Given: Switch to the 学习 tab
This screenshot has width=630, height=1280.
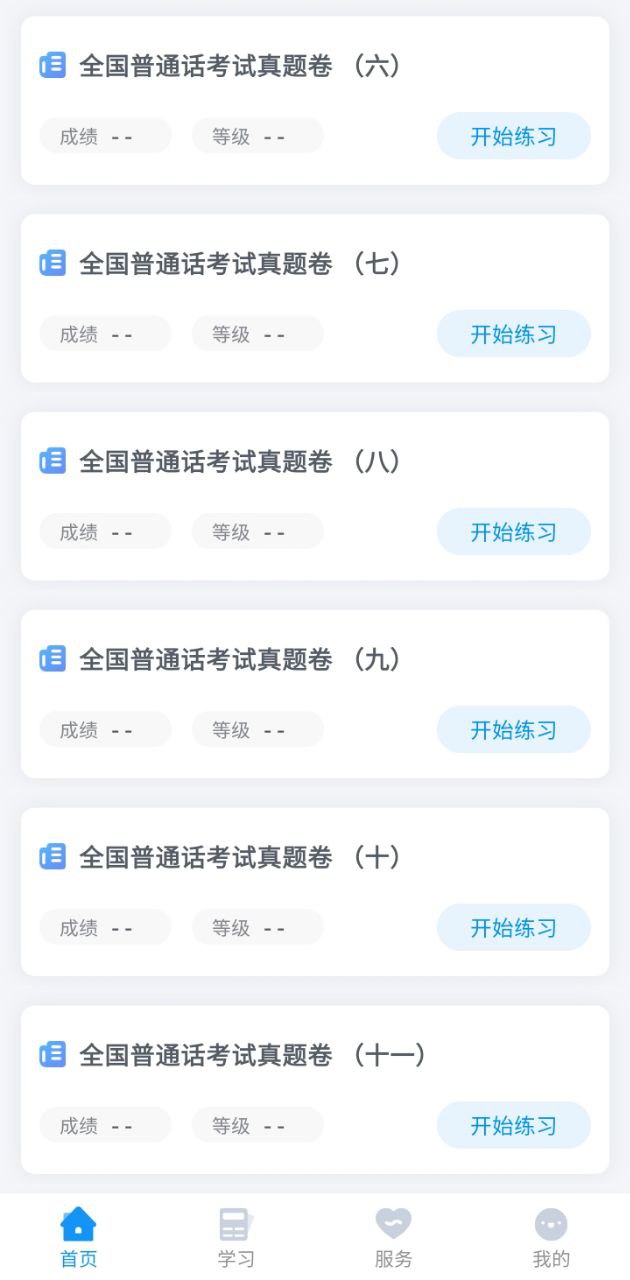Looking at the screenshot, I should tap(236, 1237).
